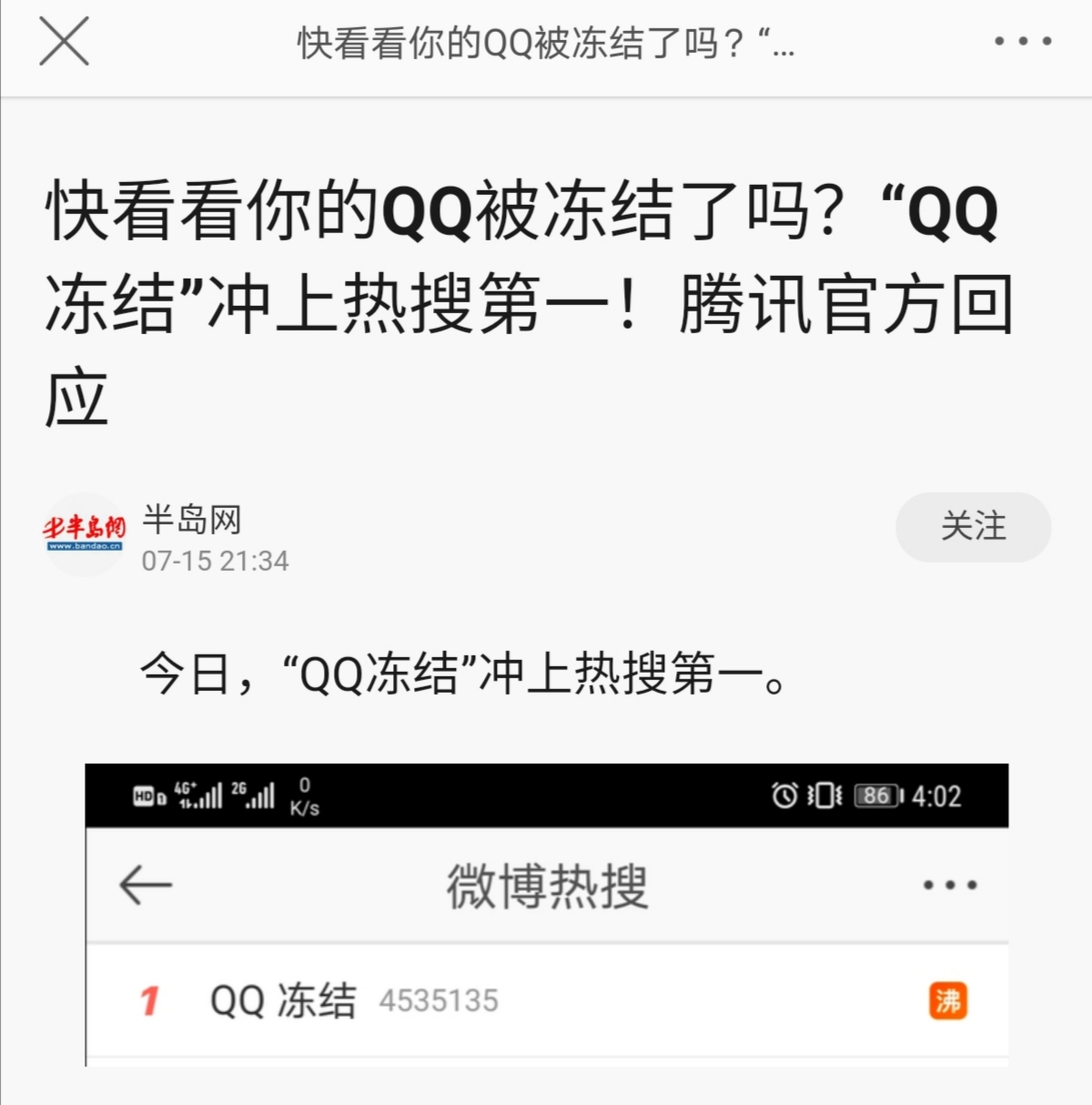Tap the vibrate mode status icon
Viewport: 1092px width, 1105px height.
[824, 796]
